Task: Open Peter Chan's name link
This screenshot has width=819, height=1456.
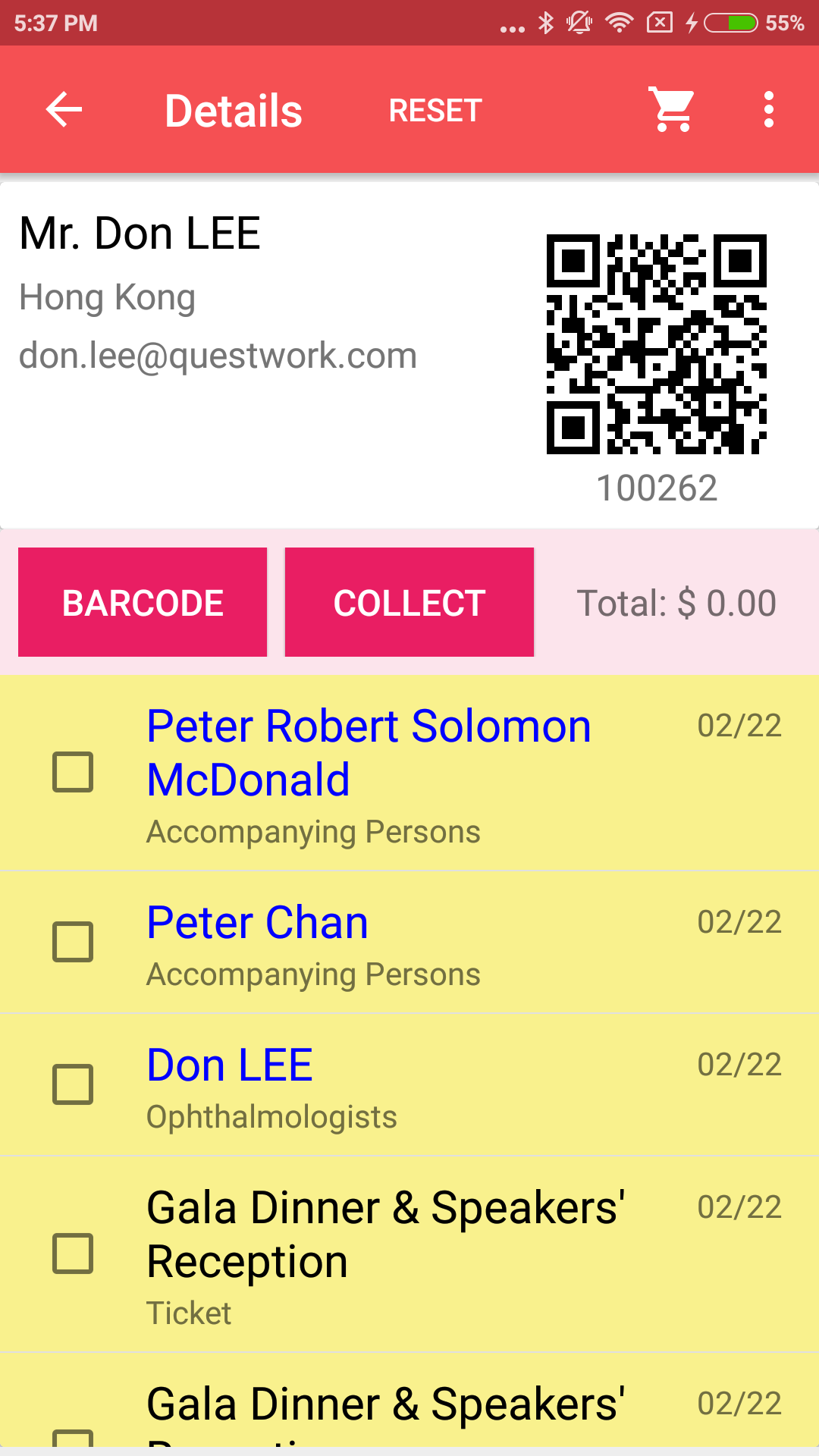Action: 257,923
